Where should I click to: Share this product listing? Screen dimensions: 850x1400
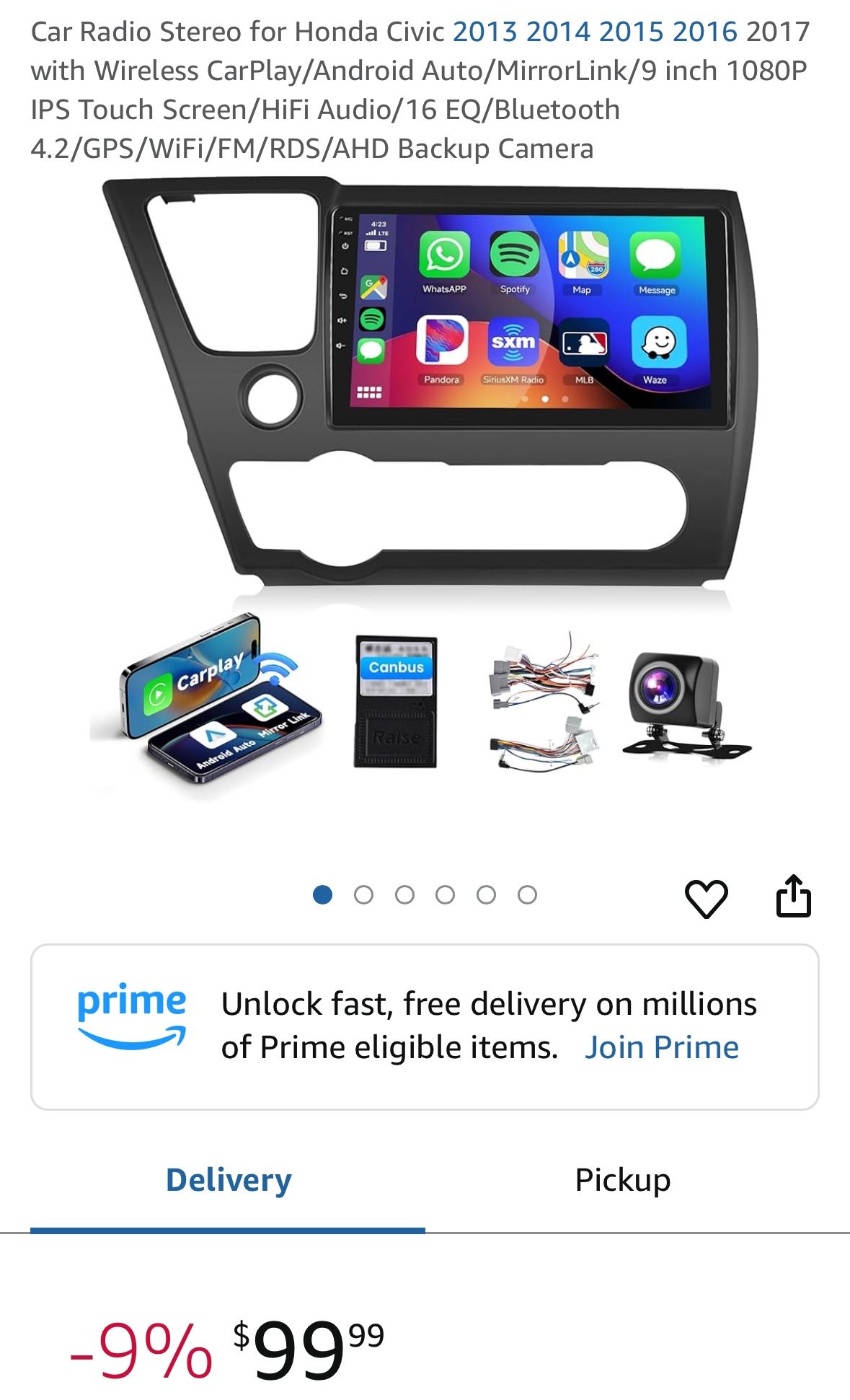793,897
